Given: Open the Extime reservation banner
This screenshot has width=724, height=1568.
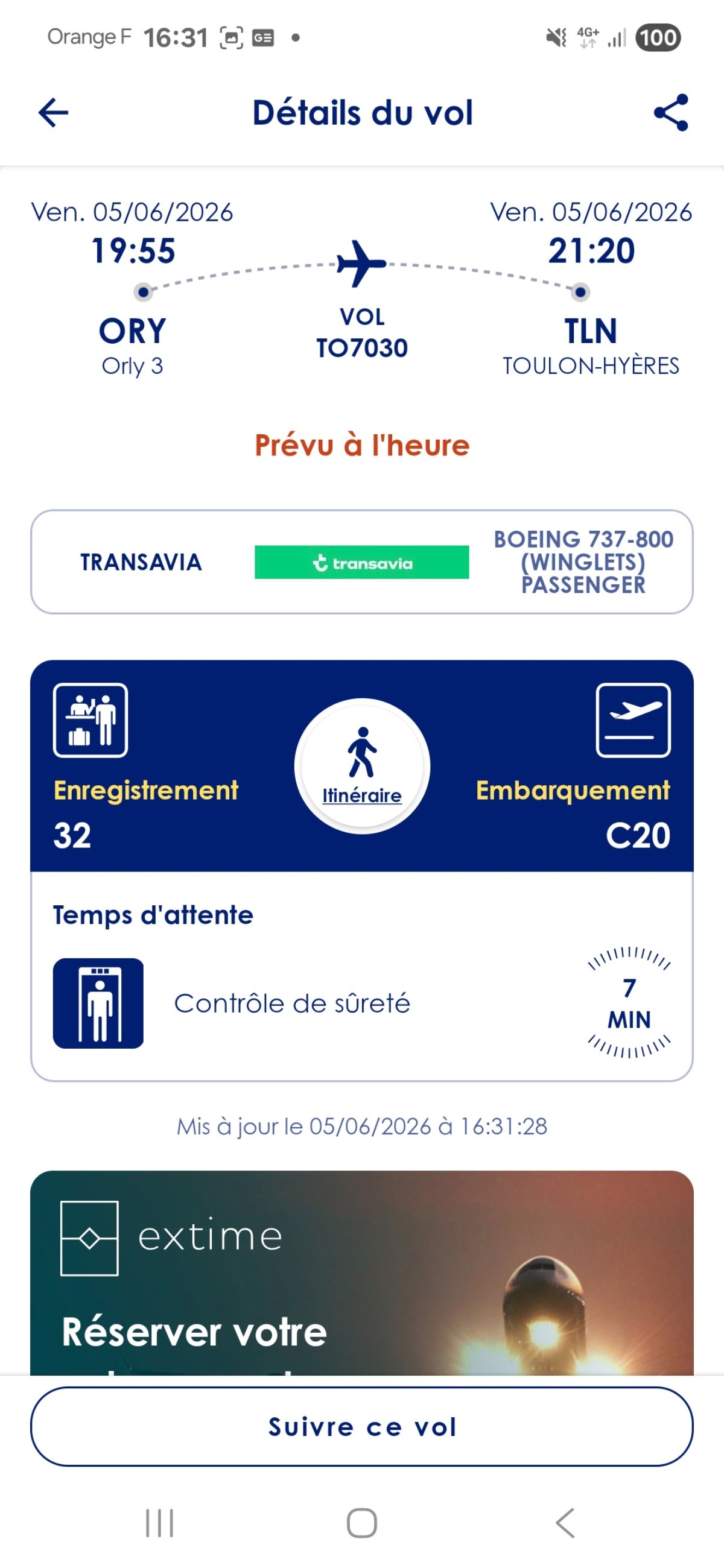Looking at the screenshot, I should pos(361,1272).
